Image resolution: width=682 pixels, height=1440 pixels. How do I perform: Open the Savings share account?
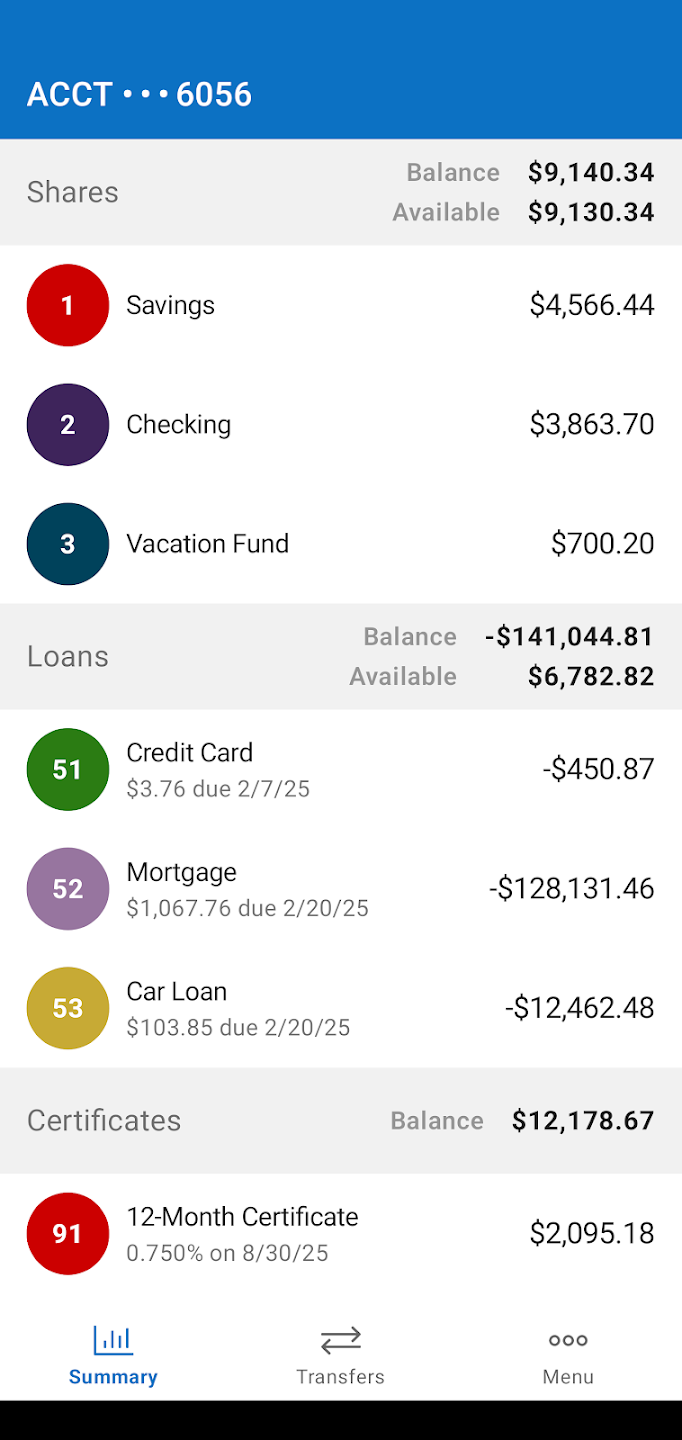[x=341, y=305]
